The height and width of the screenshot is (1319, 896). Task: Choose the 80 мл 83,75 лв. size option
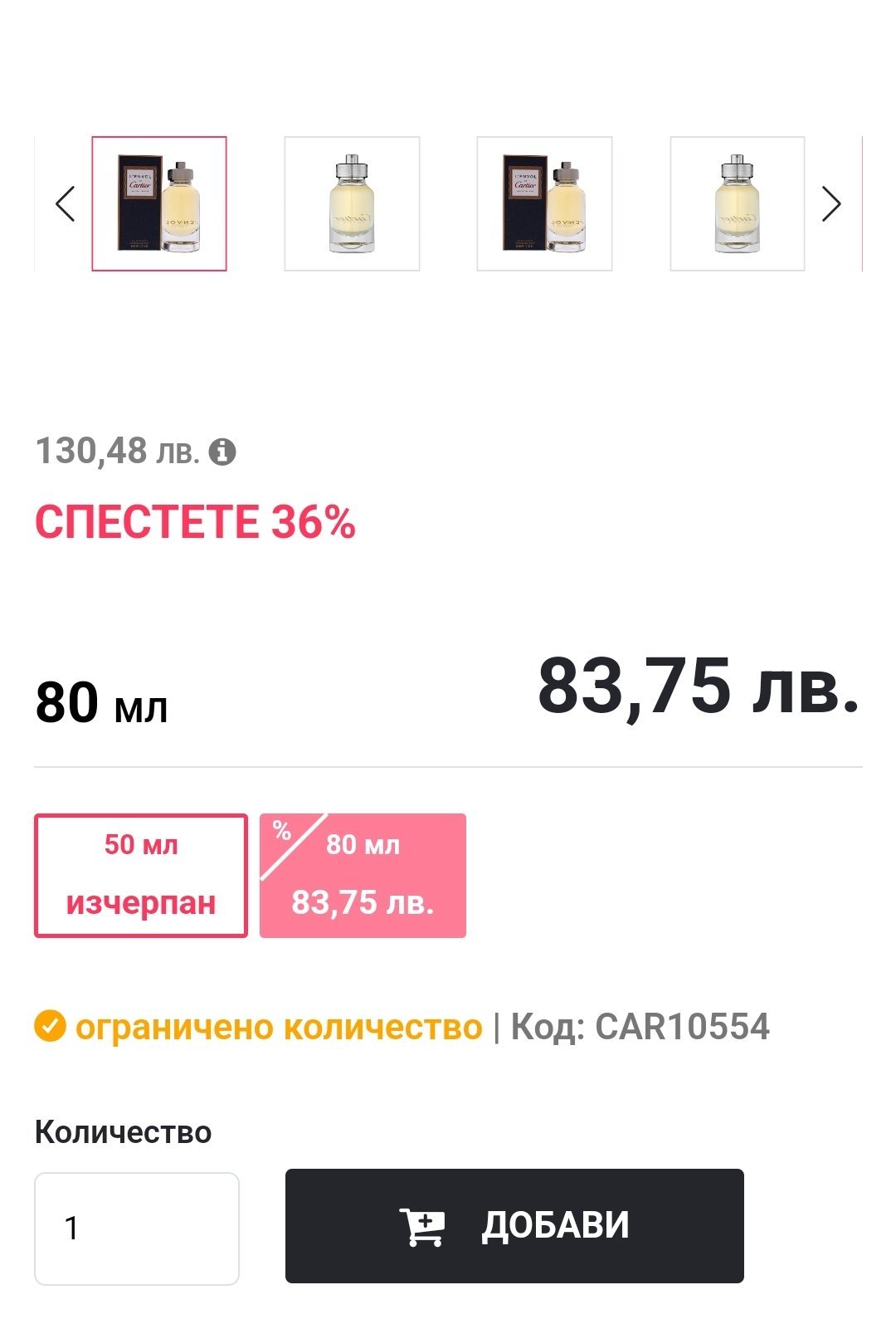coord(363,875)
